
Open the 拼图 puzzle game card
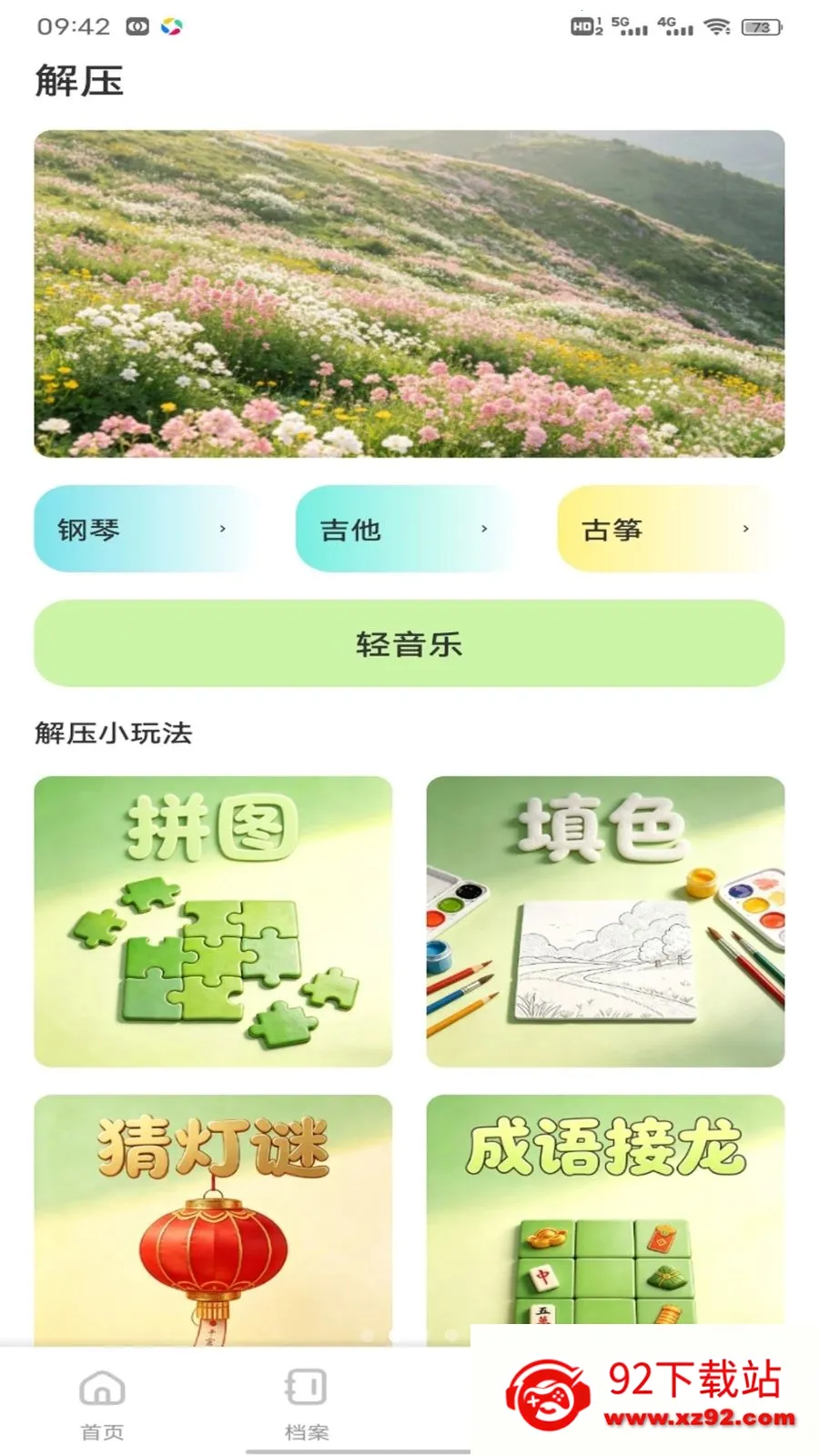tap(213, 921)
